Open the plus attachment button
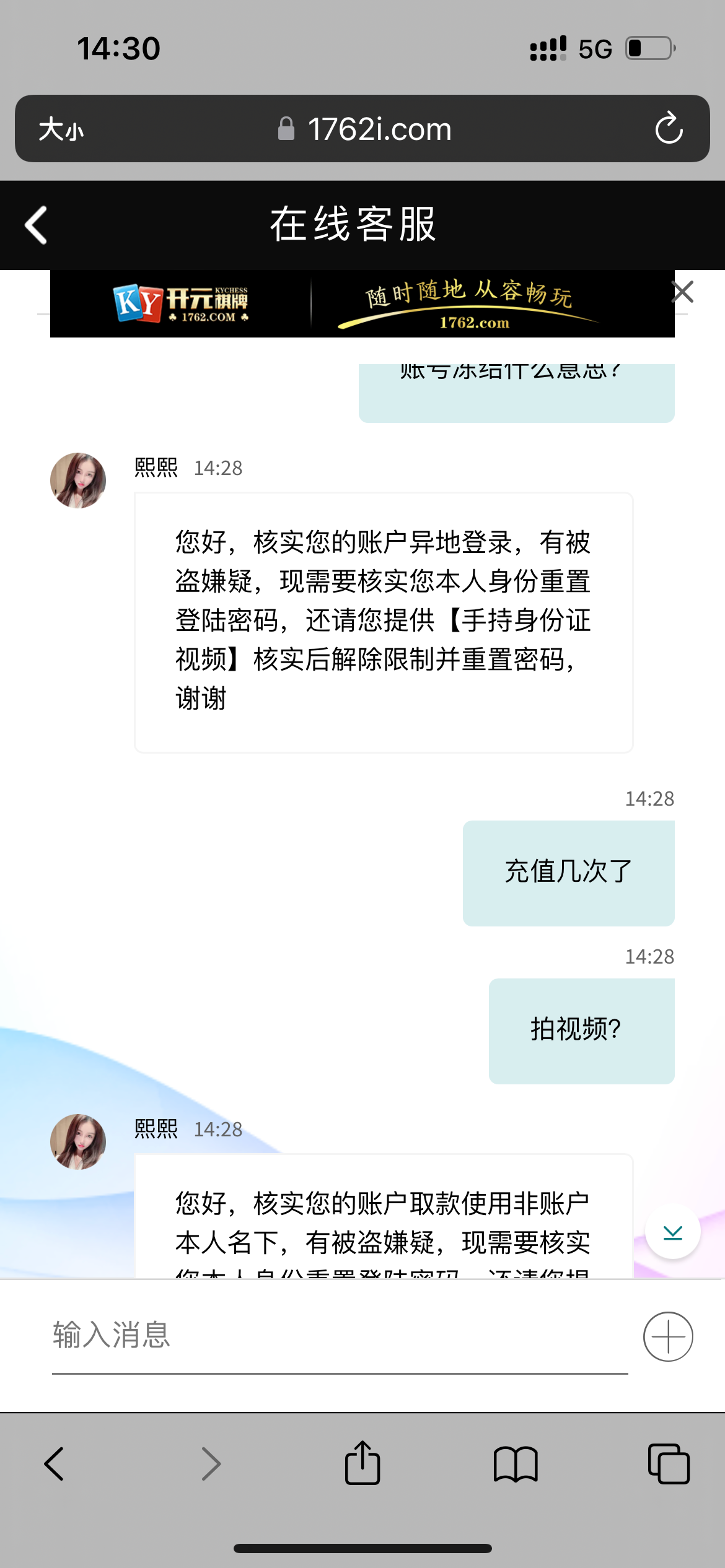Screen dimensions: 725x1568 click(x=667, y=1336)
